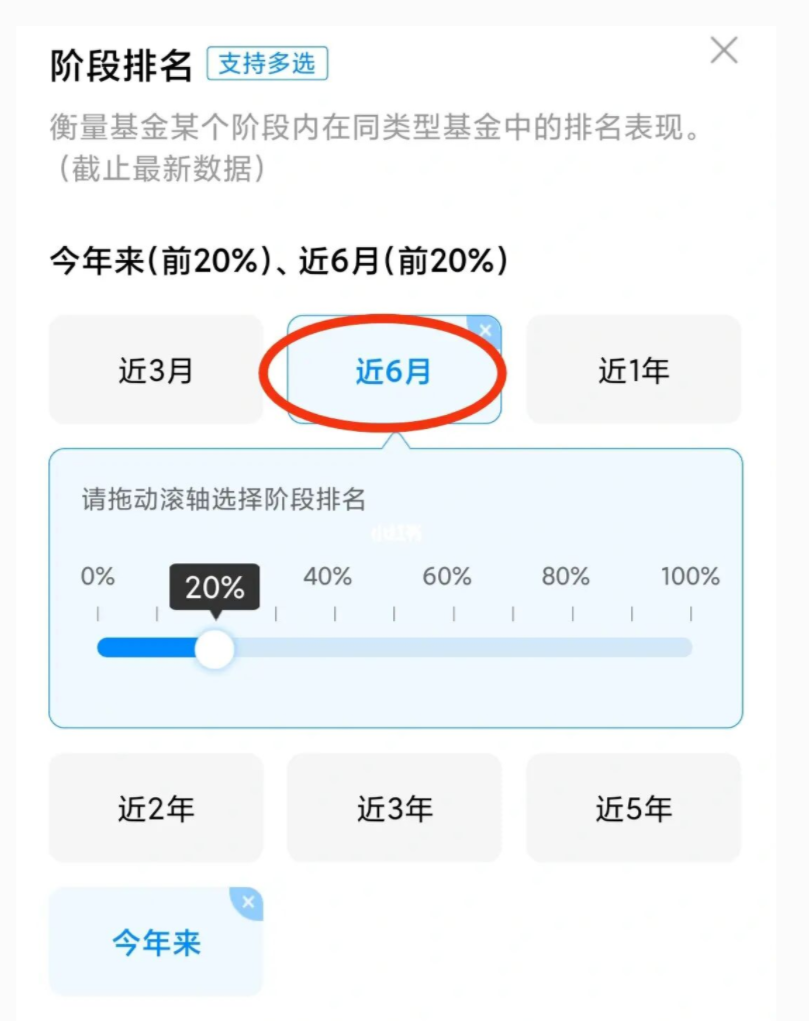
Task: Choose the 近1年 period chip
Action: coord(633,371)
